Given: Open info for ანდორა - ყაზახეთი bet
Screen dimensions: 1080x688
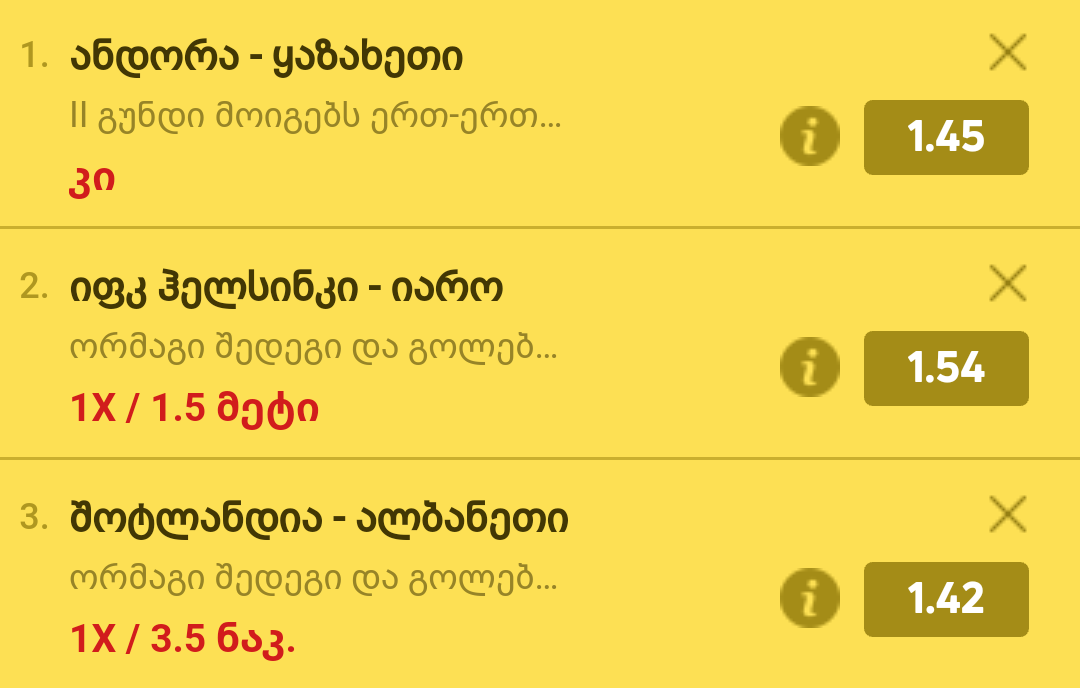Looking at the screenshot, I should [x=810, y=138].
